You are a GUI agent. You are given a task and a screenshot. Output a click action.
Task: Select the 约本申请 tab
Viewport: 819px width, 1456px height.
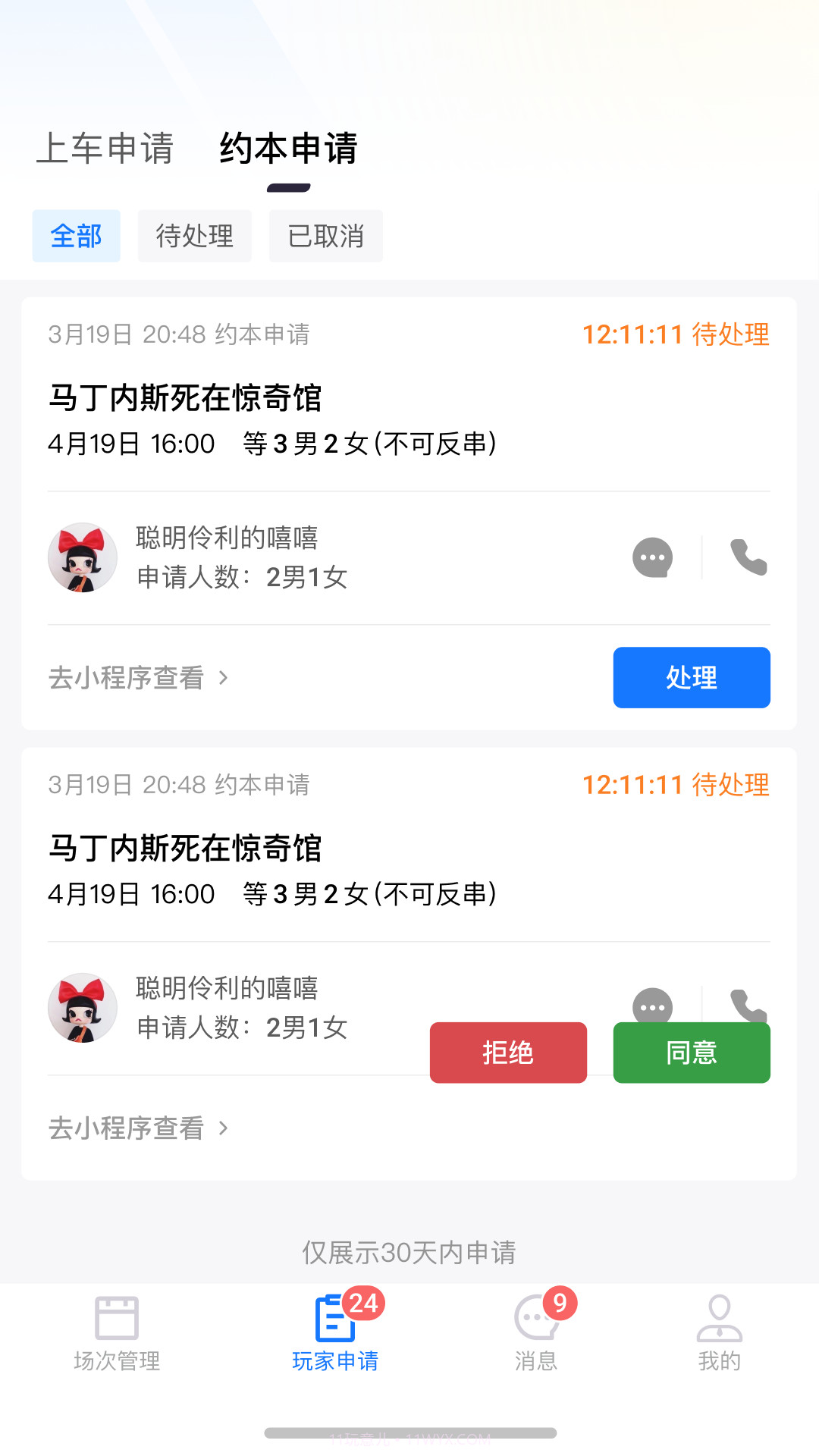click(289, 149)
